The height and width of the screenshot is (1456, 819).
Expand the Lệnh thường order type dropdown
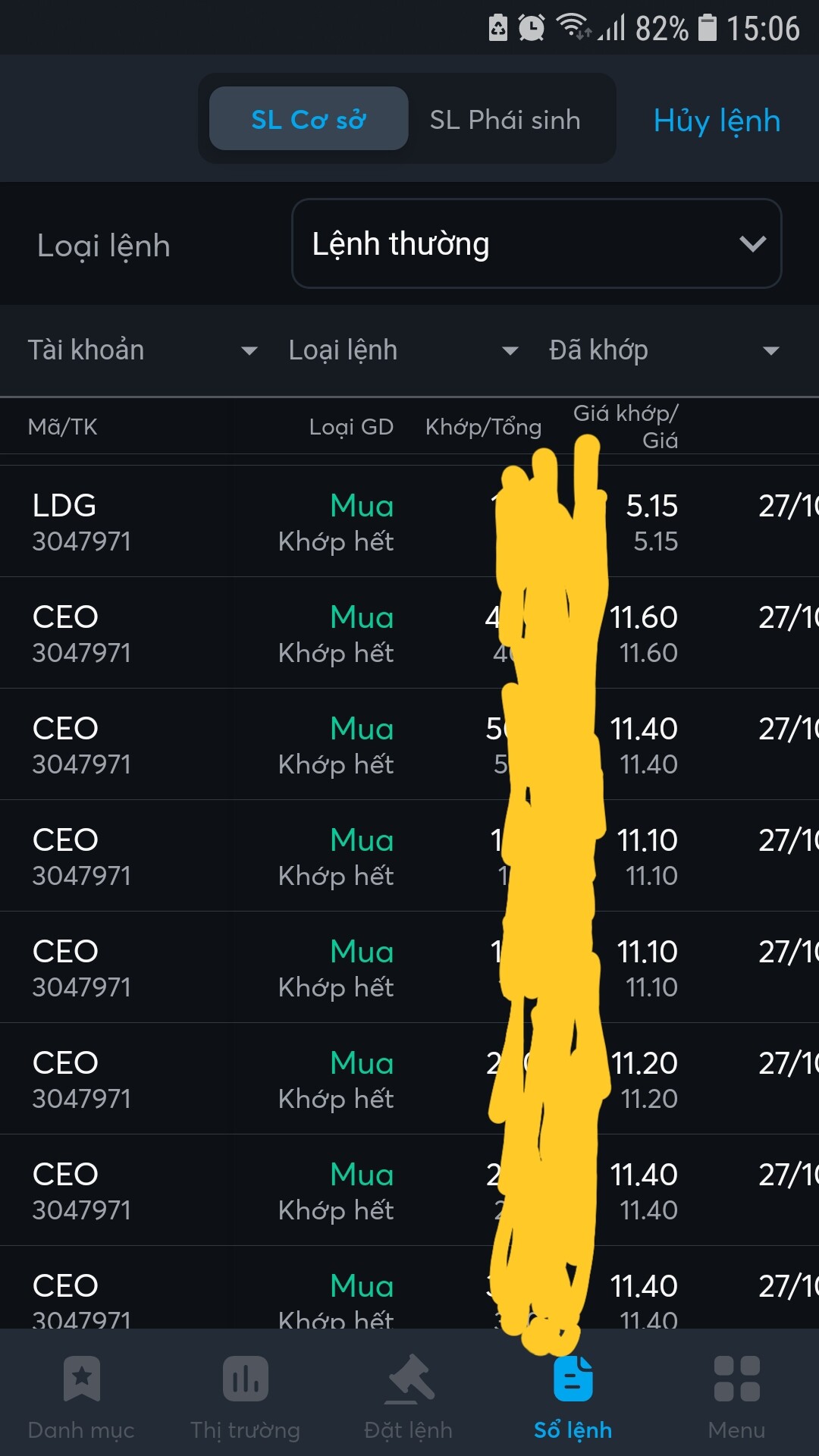(x=536, y=243)
